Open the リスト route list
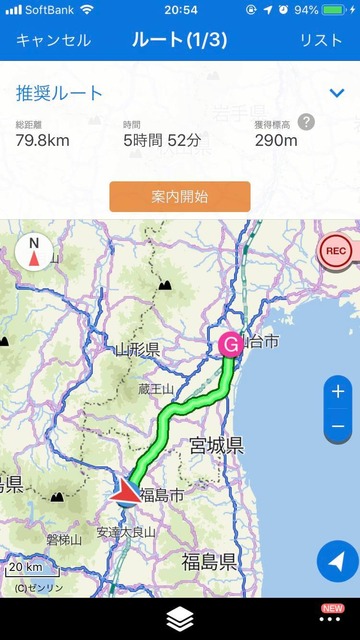360x640 pixels. (x=321, y=40)
